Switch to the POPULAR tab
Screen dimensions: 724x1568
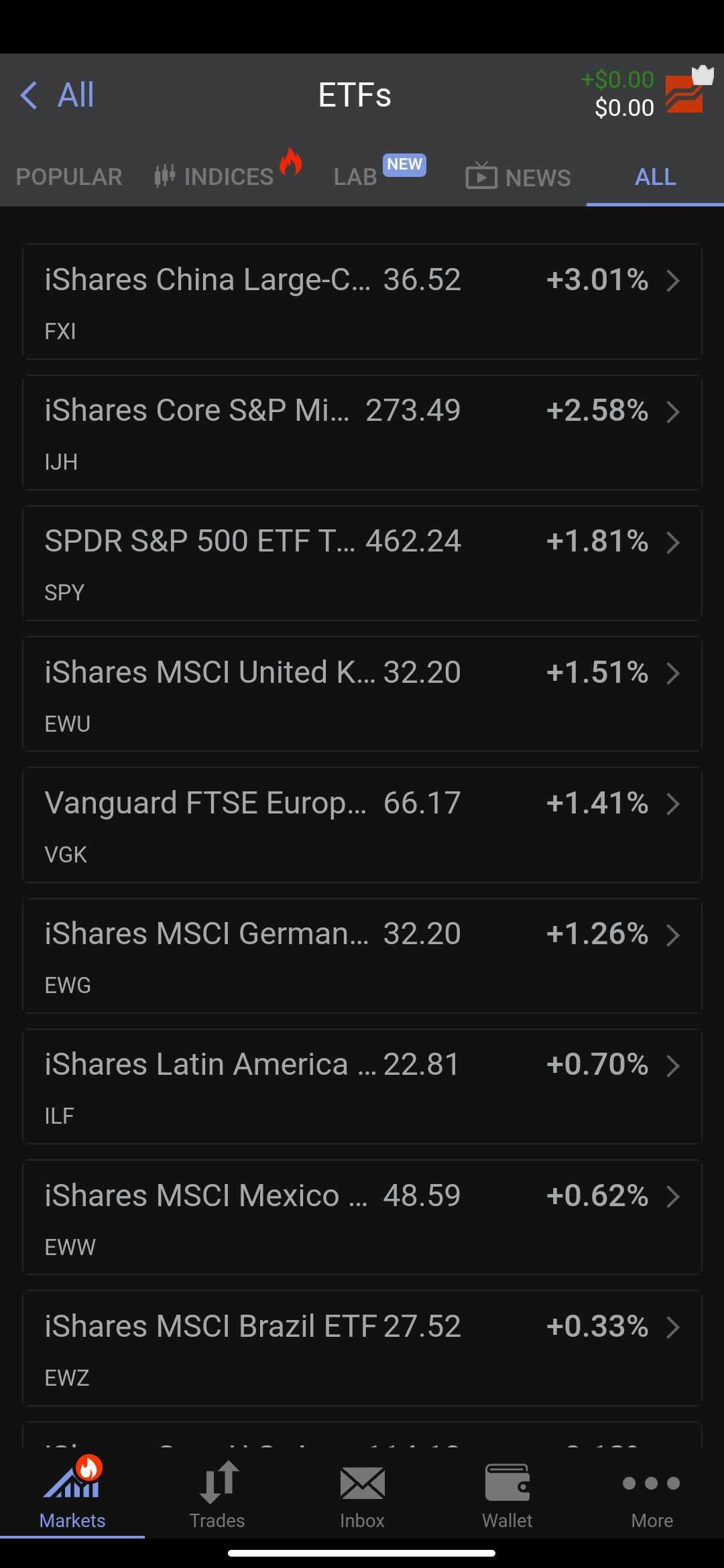[x=68, y=176]
